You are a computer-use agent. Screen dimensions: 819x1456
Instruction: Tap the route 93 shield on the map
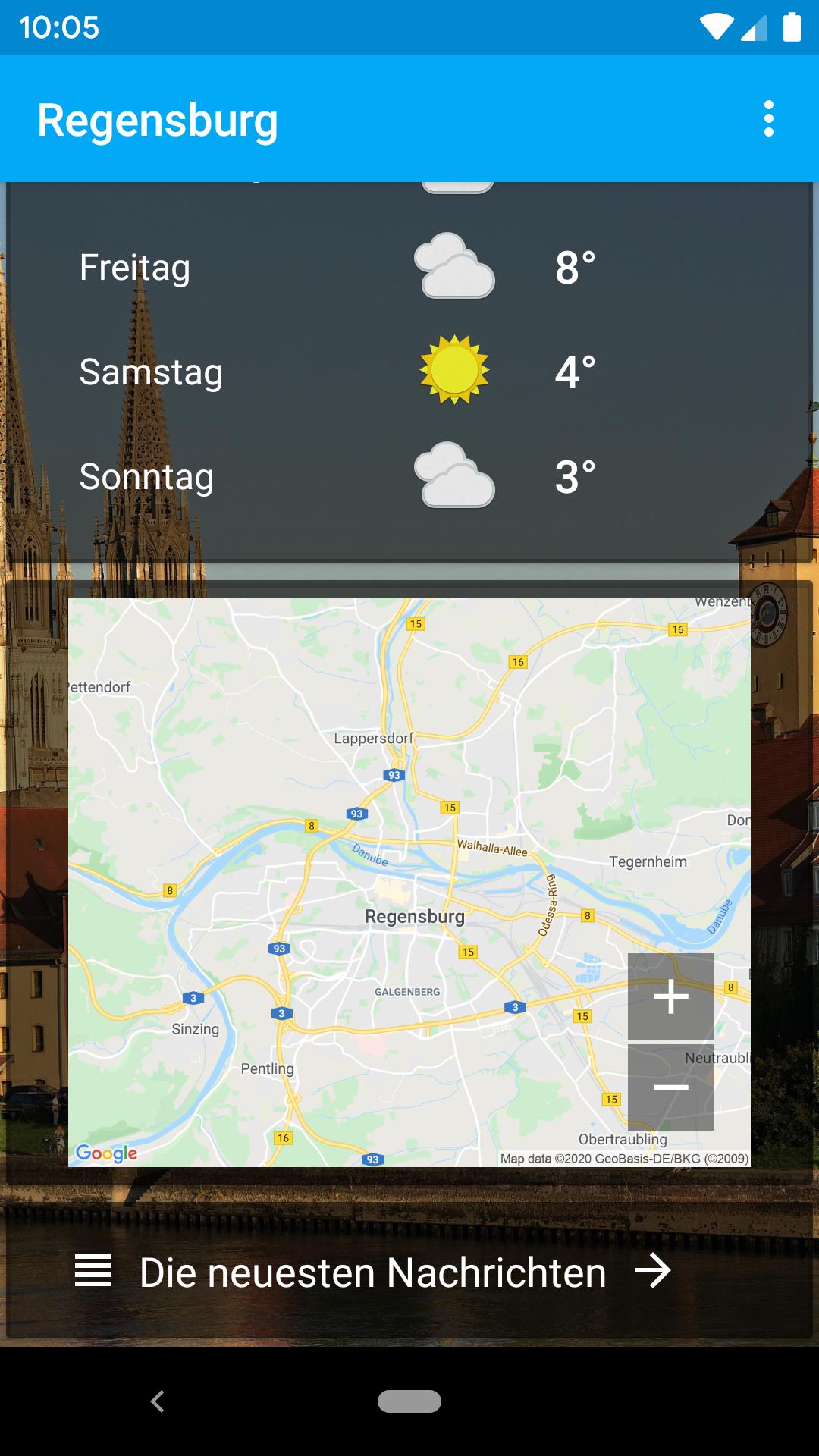click(x=394, y=775)
